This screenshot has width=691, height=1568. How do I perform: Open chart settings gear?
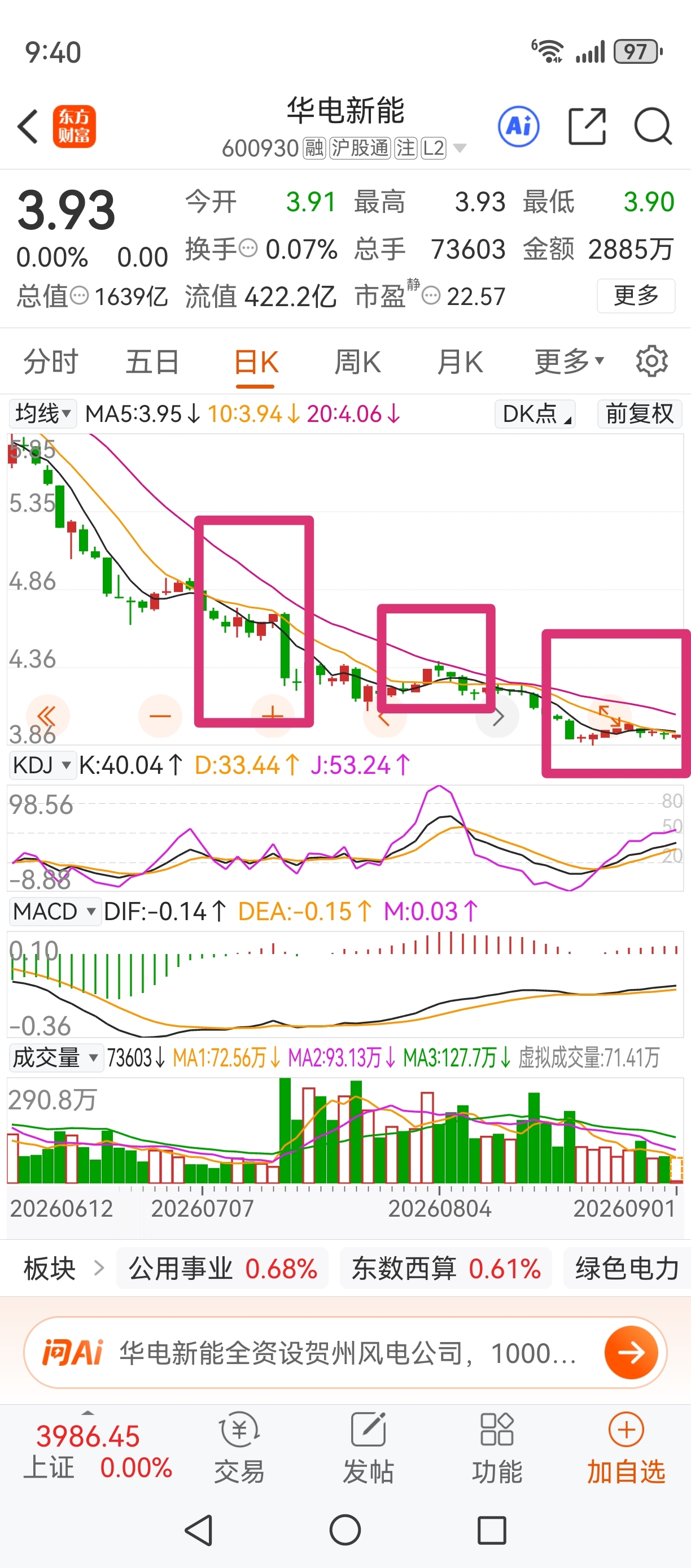pyautogui.click(x=651, y=361)
